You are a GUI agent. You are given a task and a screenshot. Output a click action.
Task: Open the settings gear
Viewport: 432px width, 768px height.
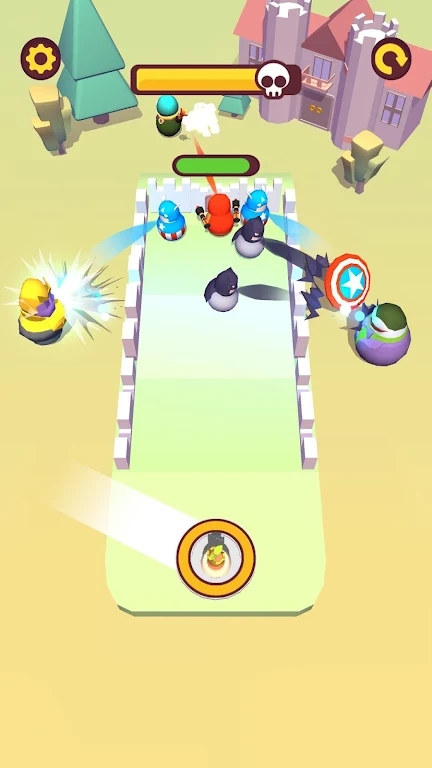(x=41, y=59)
